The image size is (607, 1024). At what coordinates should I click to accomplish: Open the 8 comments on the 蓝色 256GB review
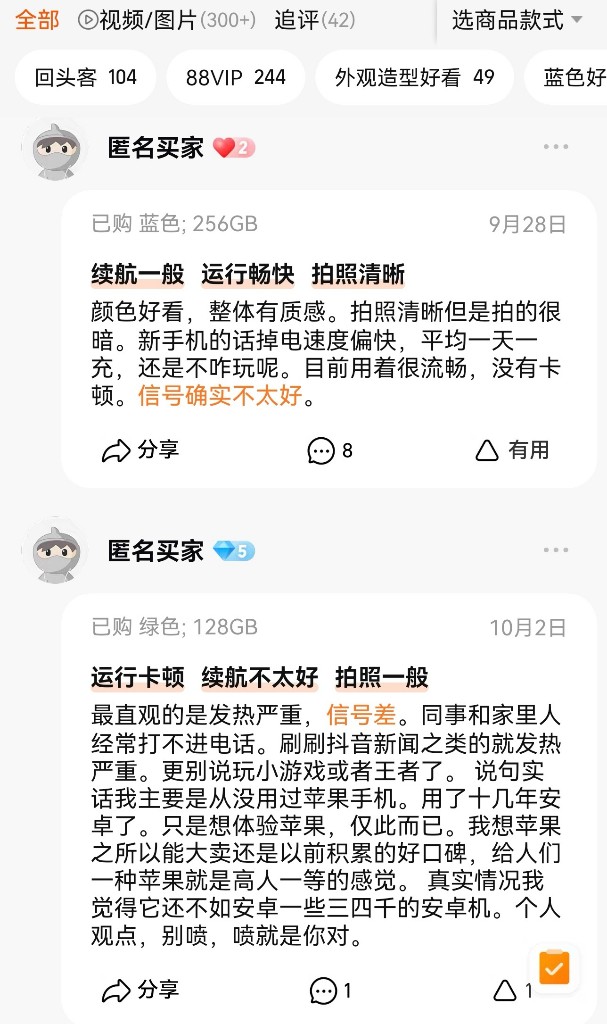point(331,451)
